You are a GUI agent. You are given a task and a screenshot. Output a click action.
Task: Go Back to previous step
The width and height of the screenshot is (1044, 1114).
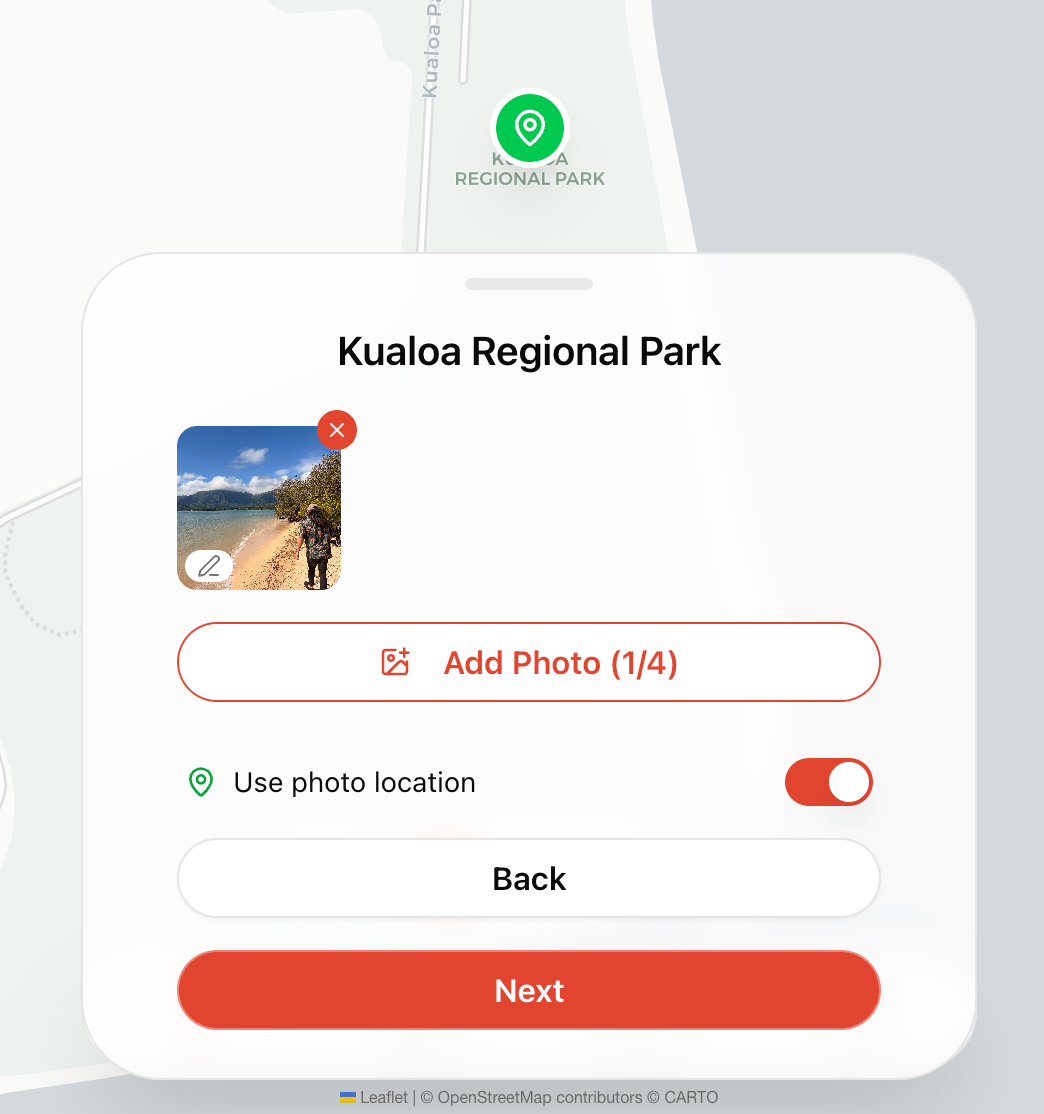(x=529, y=878)
